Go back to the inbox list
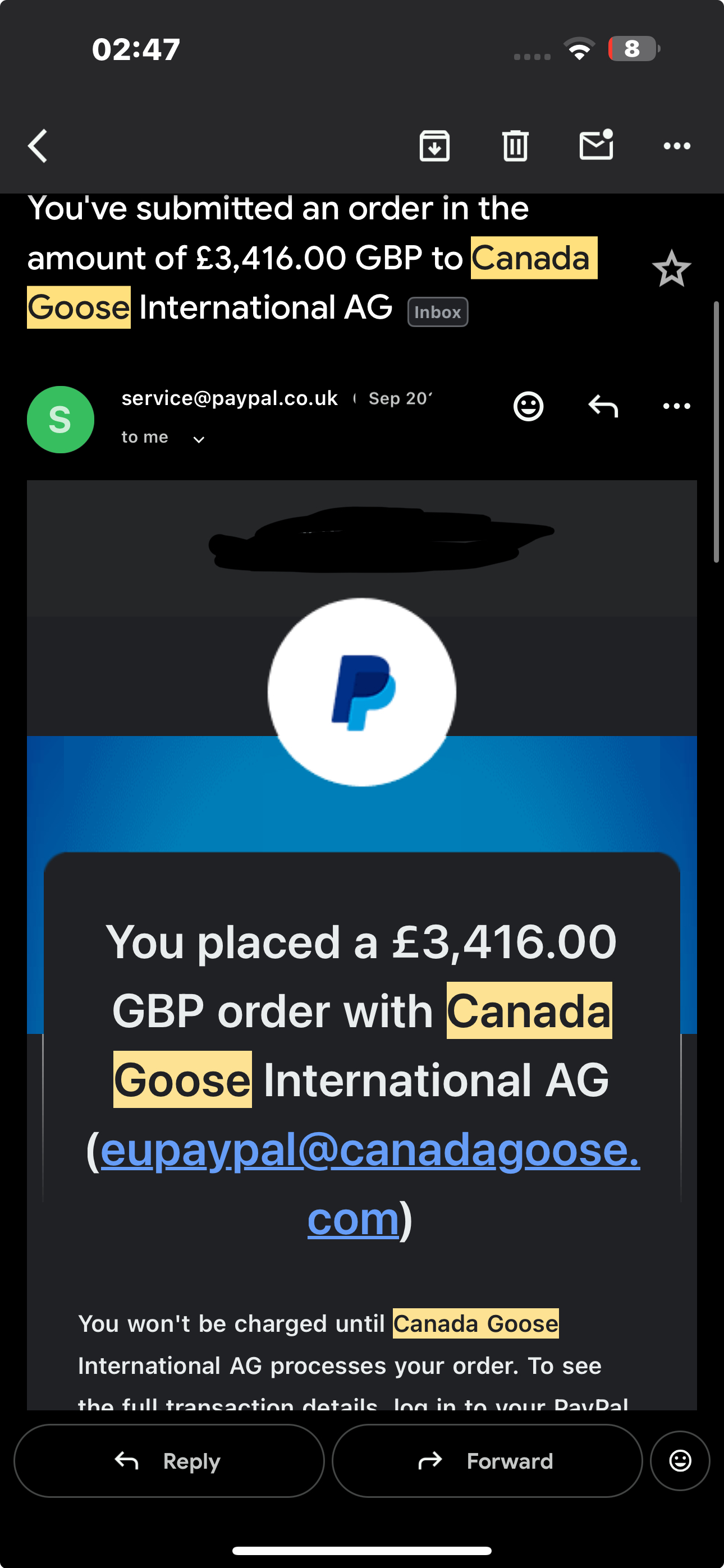 point(38,146)
